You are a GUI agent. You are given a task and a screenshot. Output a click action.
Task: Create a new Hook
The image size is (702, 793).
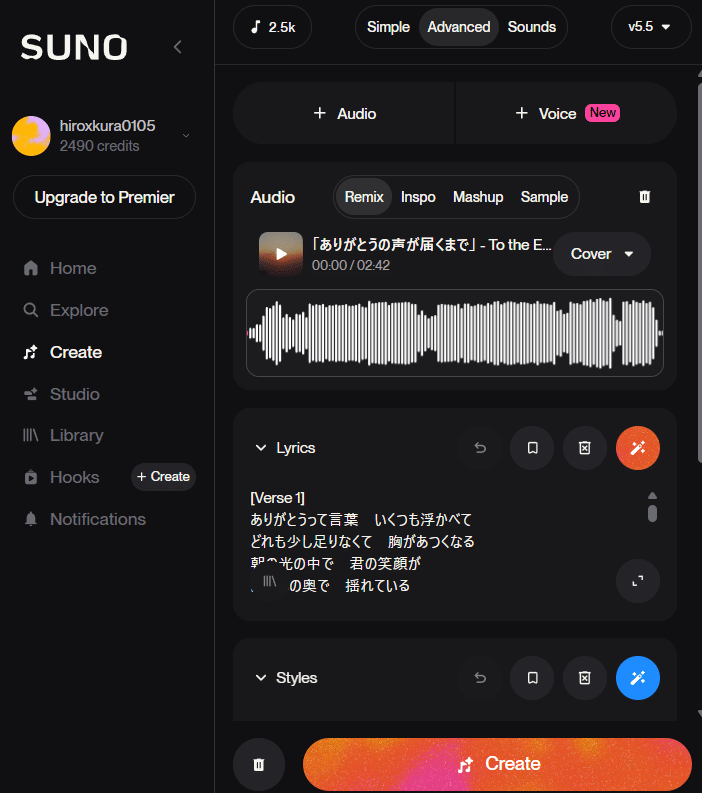[x=163, y=477]
